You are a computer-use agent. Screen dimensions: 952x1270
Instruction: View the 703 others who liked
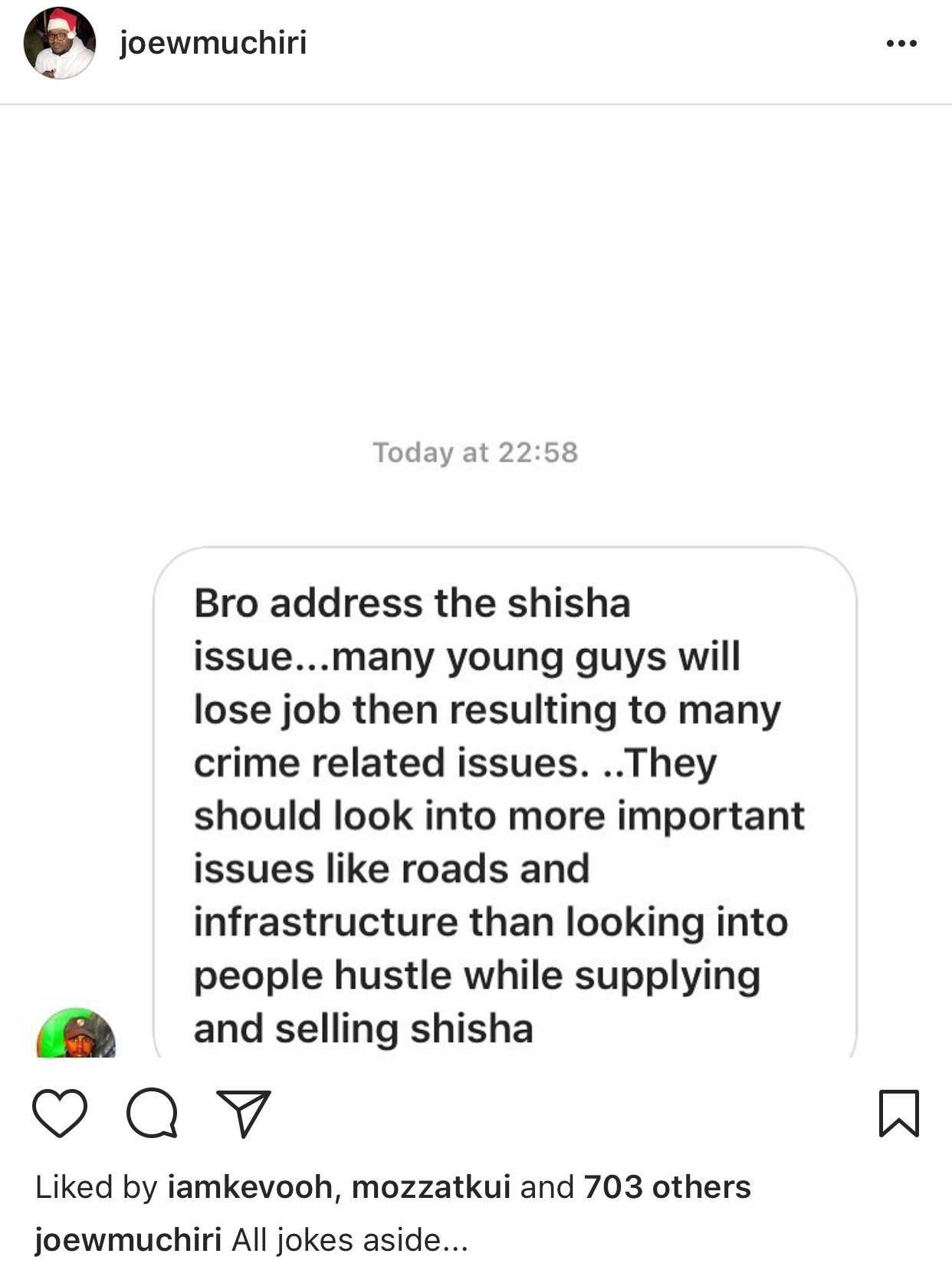click(667, 1187)
